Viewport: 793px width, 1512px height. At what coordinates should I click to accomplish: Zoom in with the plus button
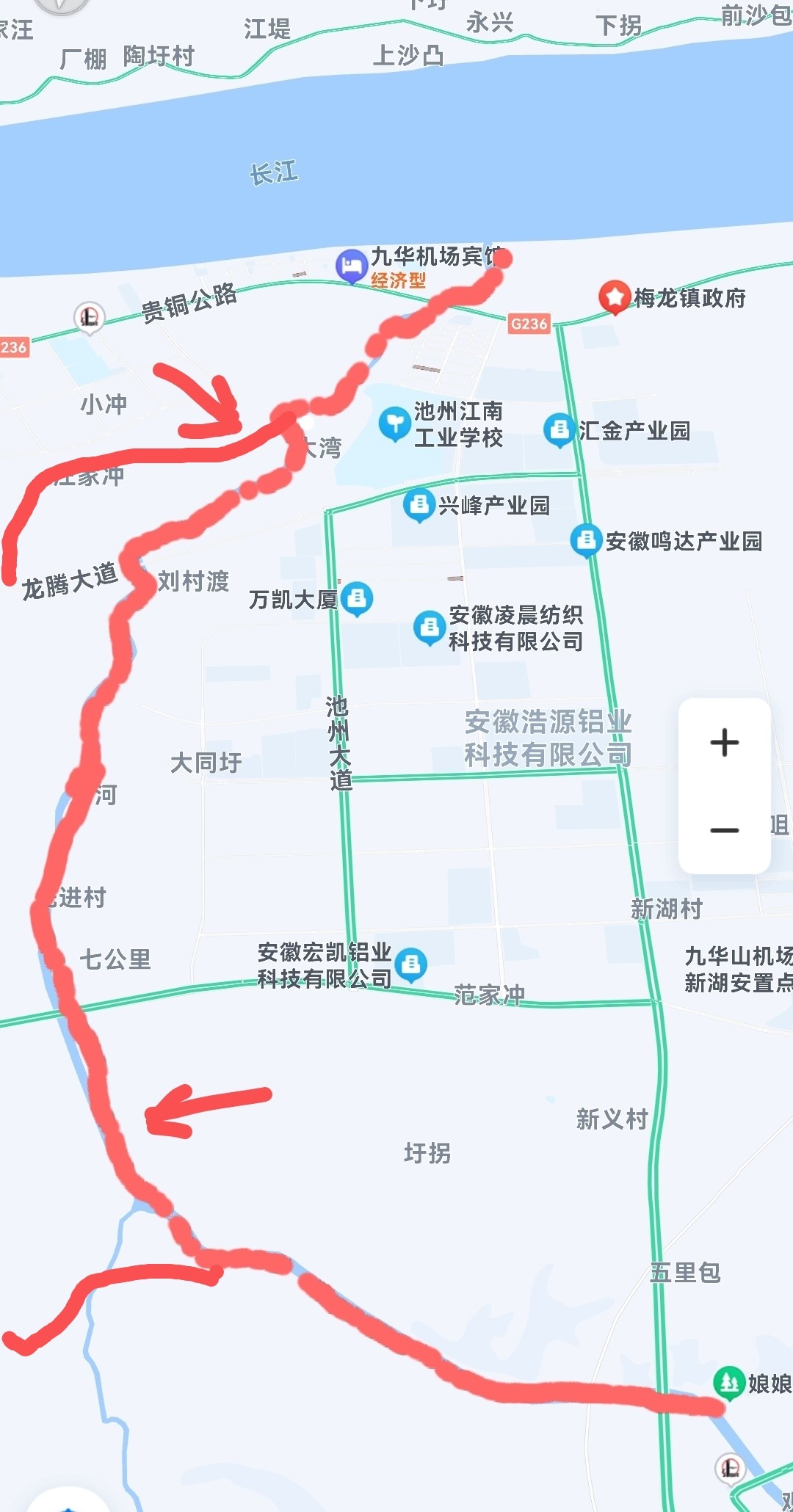[x=724, y=742]
